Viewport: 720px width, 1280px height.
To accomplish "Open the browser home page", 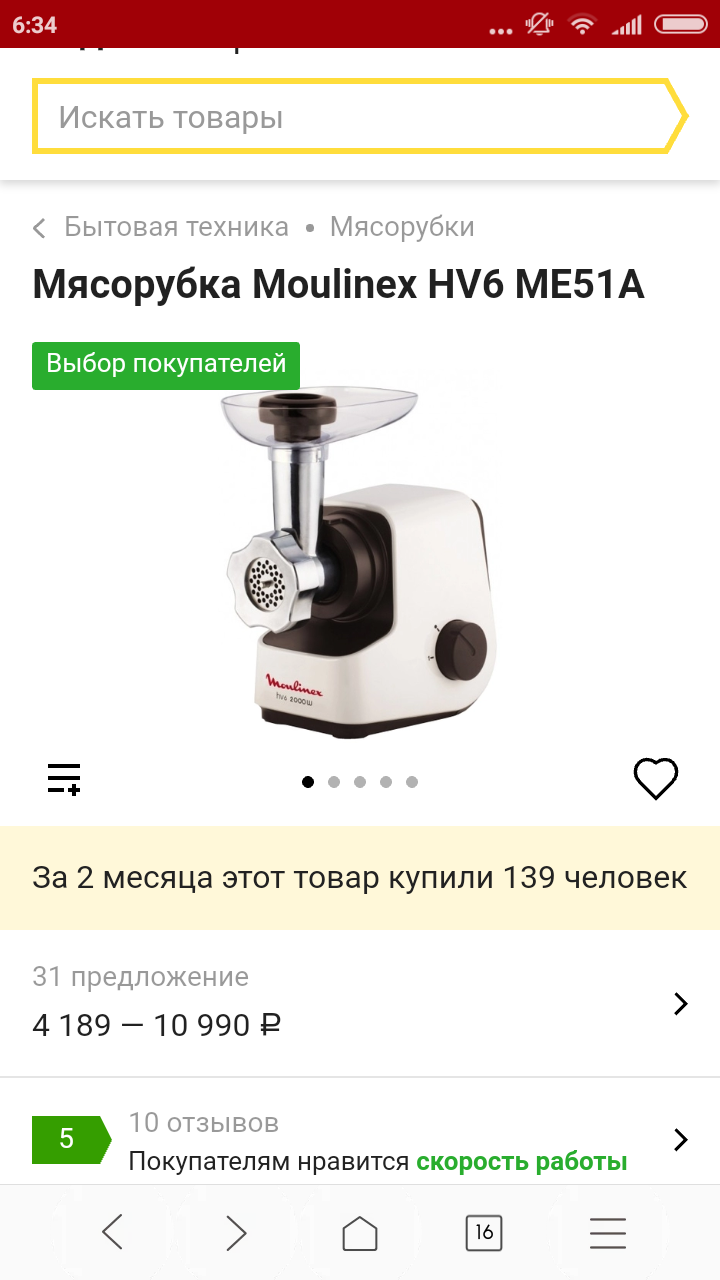I will pyautogui.click(x=360, y=1233).
